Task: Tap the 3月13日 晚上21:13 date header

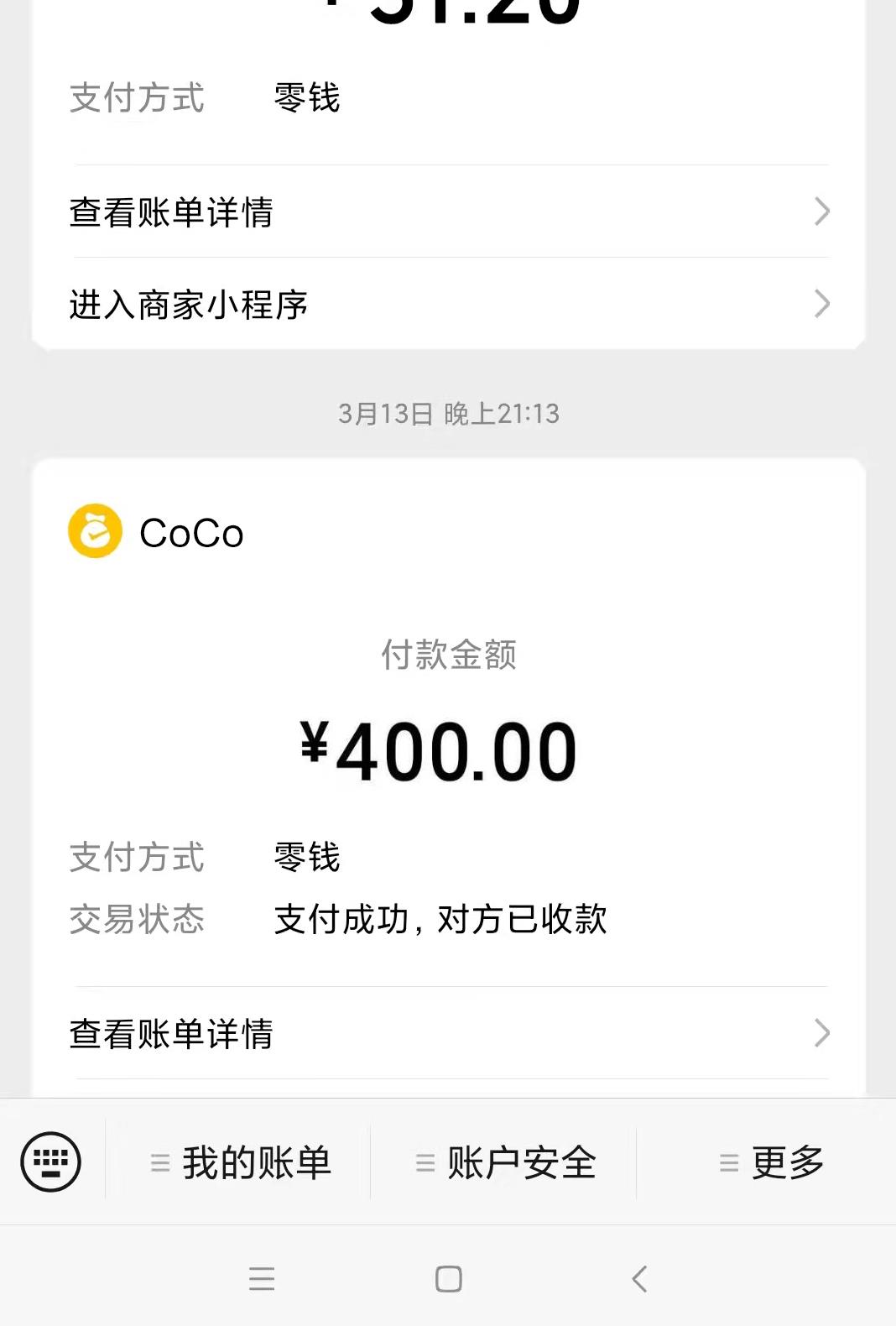Action: pyautogui.click(x=447, y=411)
